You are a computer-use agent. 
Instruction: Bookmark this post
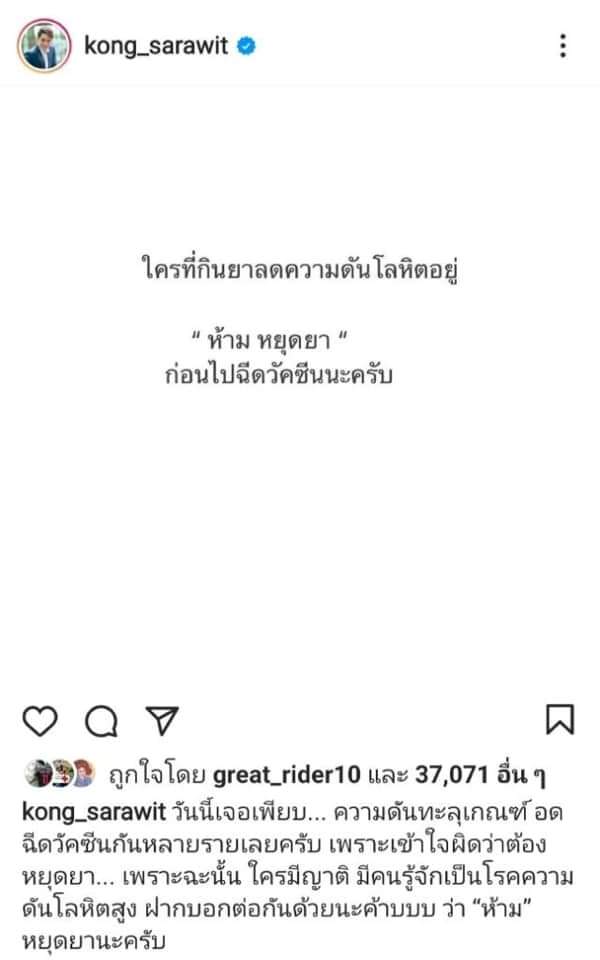pos(560,719)
